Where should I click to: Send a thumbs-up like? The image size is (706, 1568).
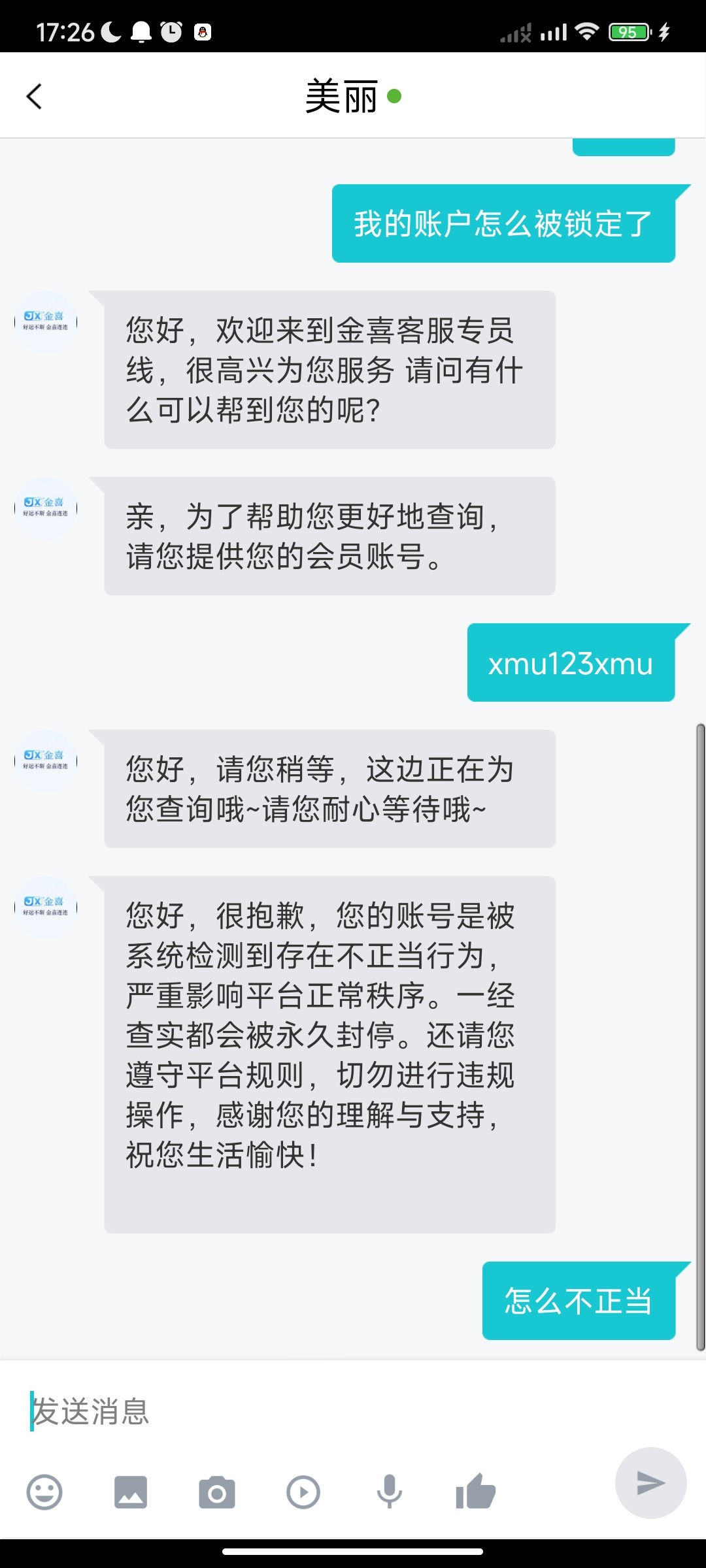click(476, 1492)
